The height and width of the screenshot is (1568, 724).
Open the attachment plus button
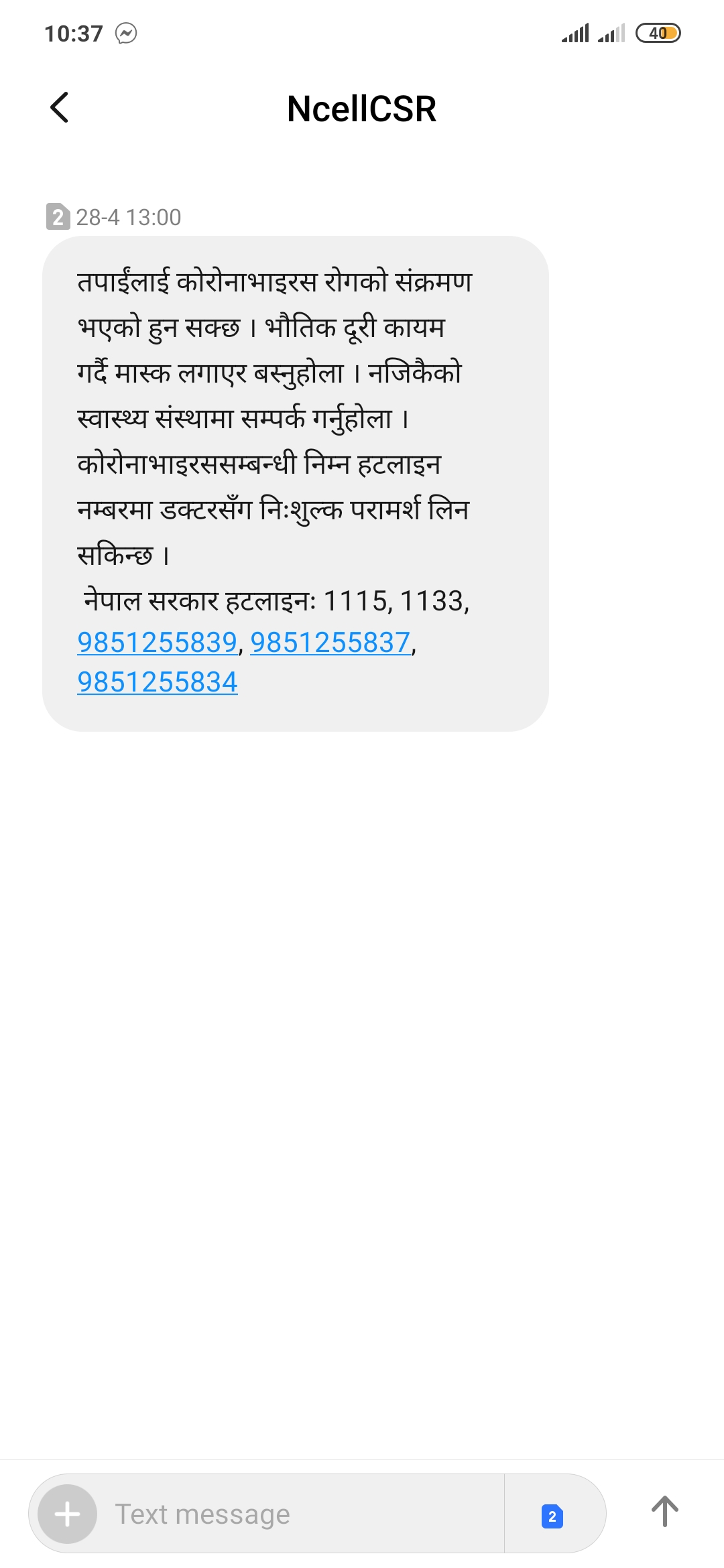(x=67, y=1514)
